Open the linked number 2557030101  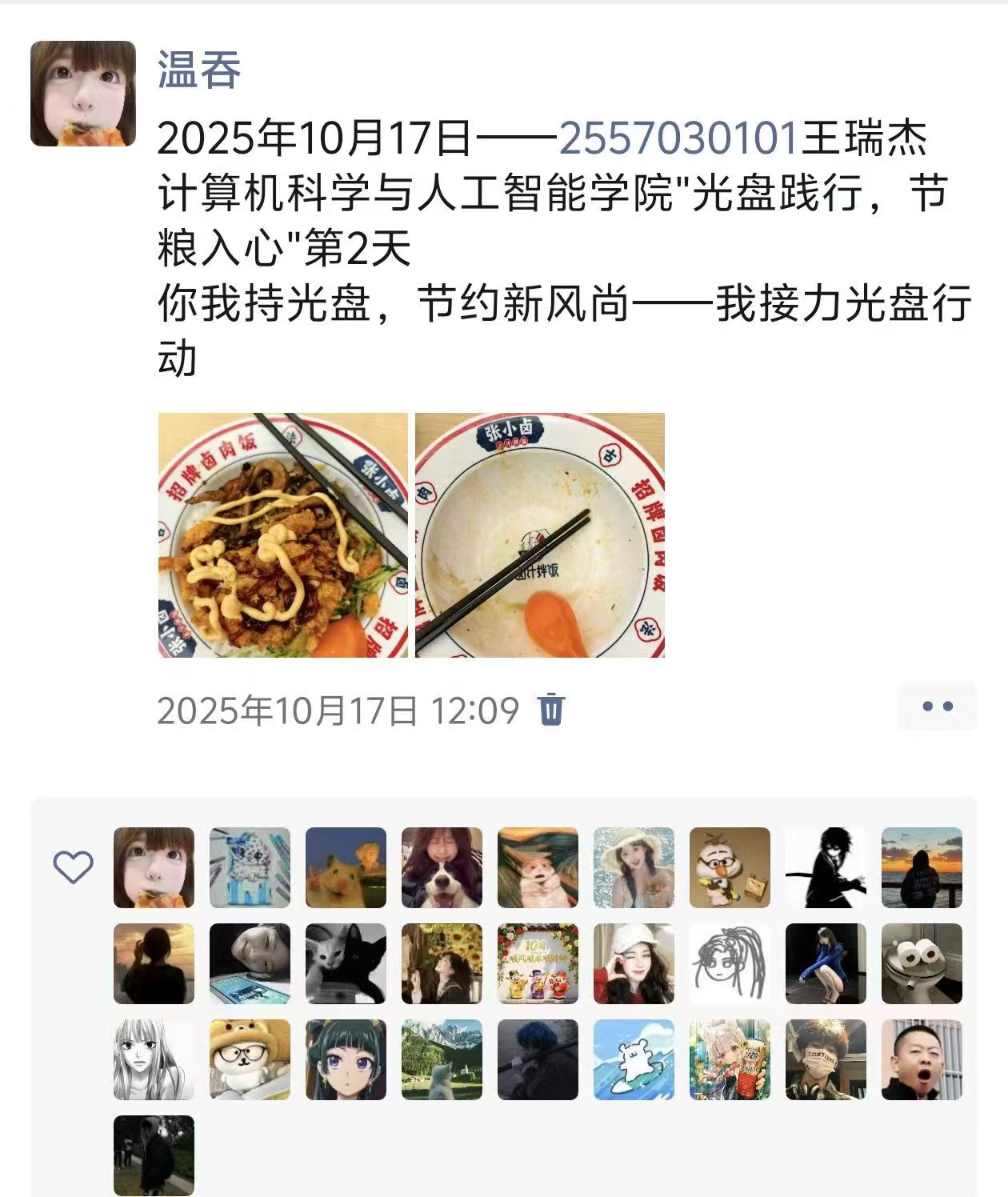click(678, 138)
